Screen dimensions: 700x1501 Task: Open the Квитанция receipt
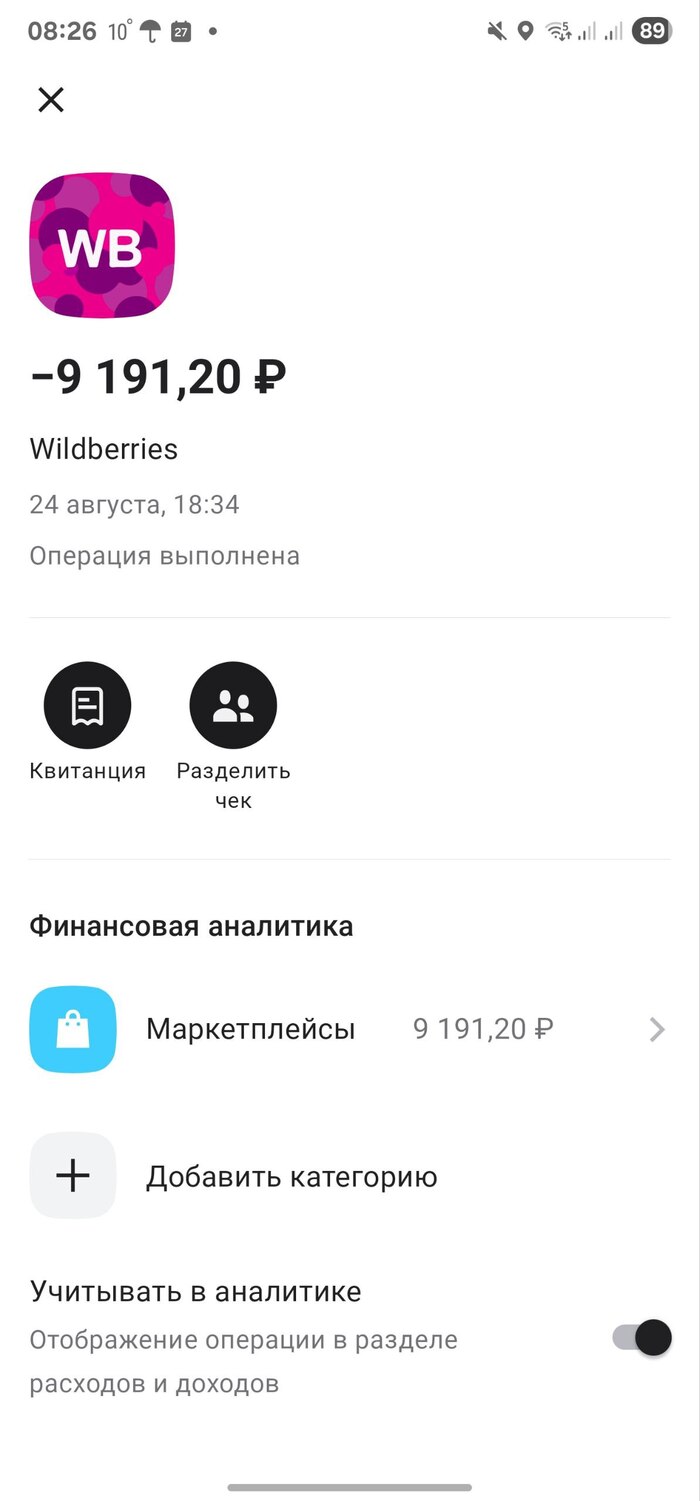[x=87, y=706]
